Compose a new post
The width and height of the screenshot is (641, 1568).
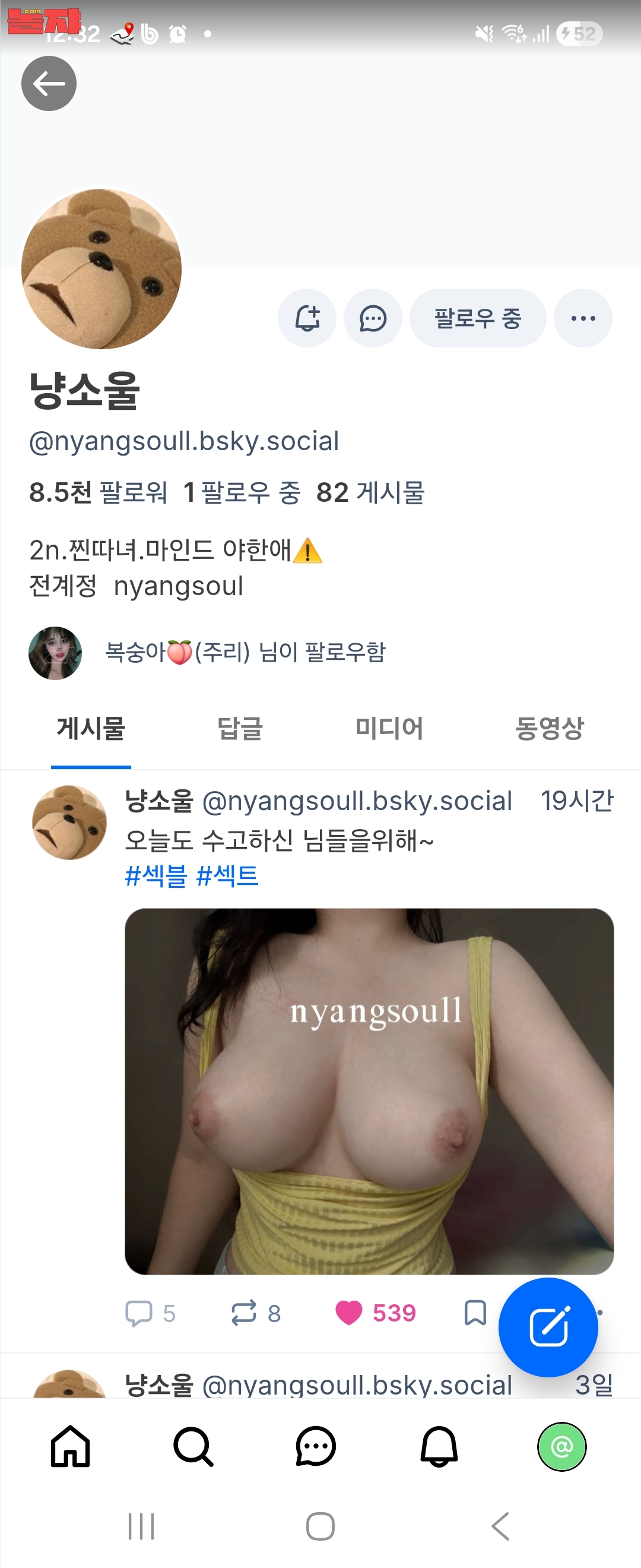pyautogui.click(x=548, y=1327)
